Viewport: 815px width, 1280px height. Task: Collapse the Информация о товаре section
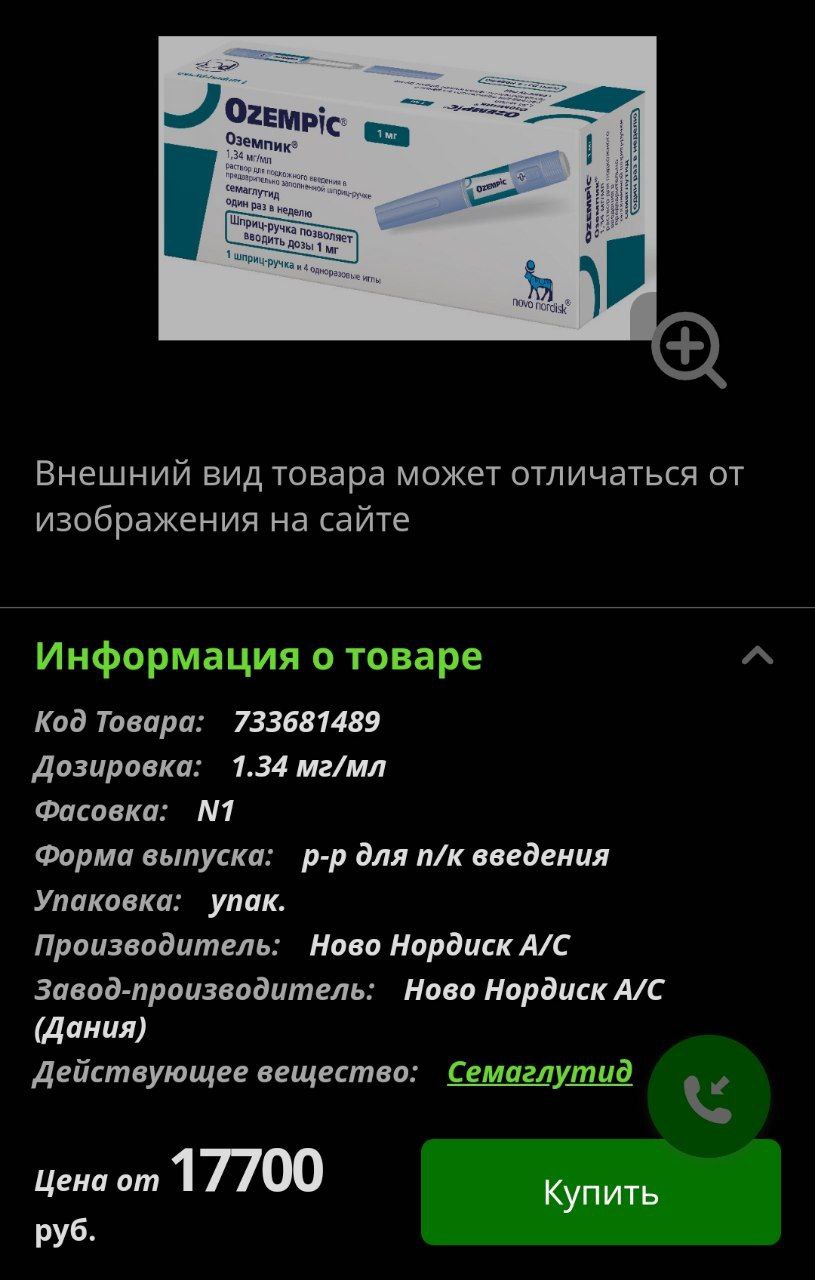click(x=757, y=656)
